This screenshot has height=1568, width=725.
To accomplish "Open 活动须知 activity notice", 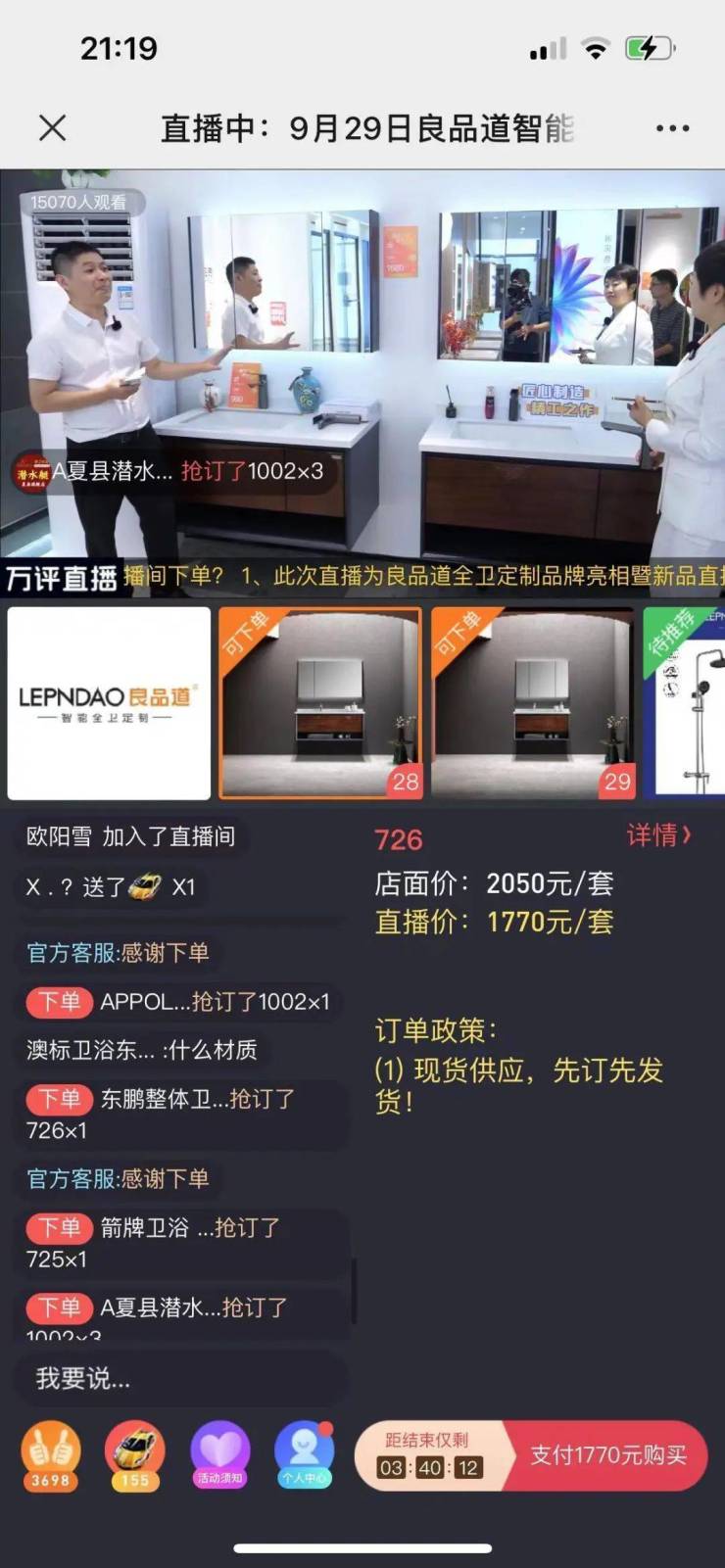I will tap(219, 1455).
